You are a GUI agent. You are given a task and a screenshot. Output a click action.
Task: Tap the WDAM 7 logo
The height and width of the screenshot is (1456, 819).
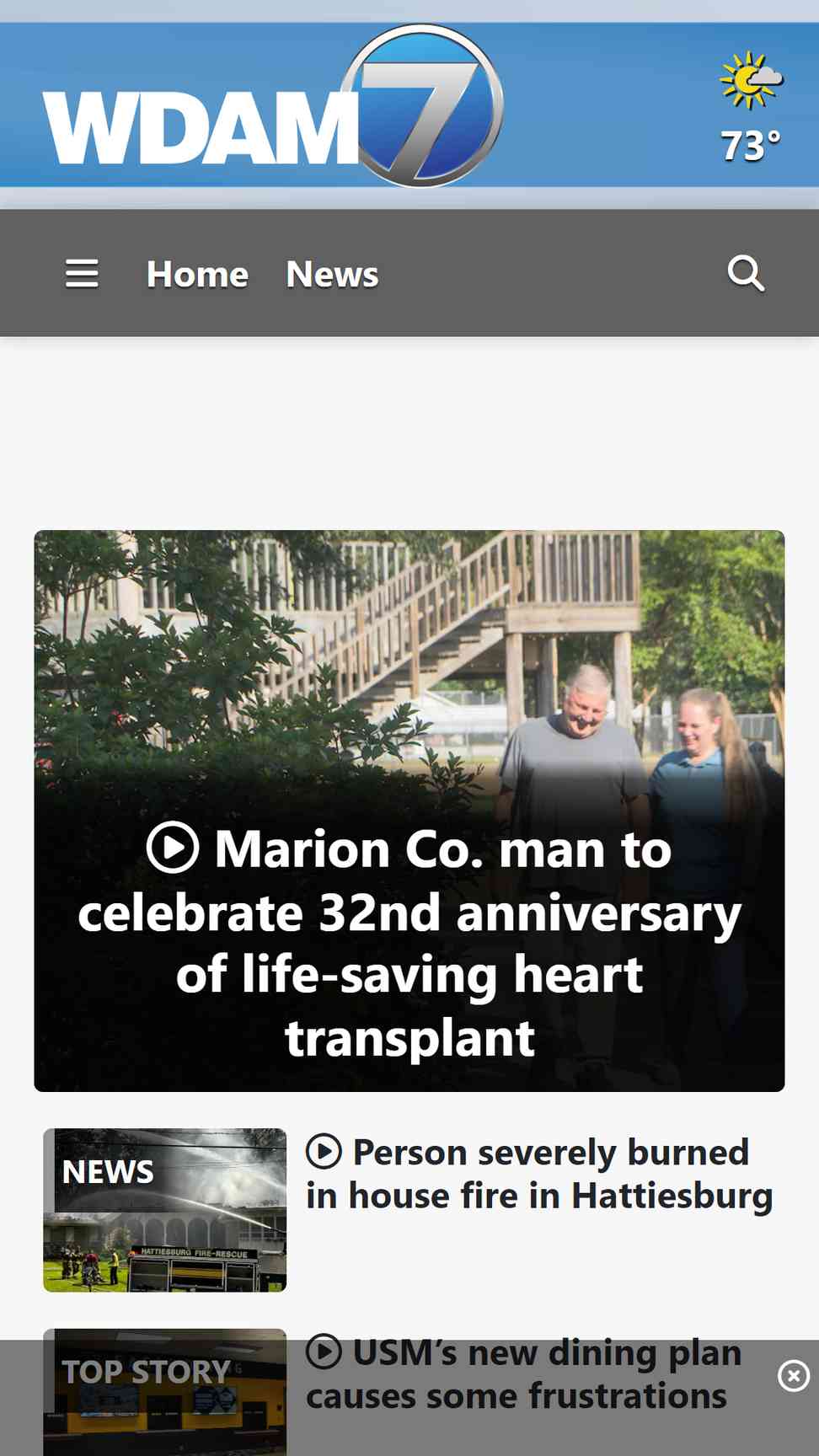(x=274, y=106)
